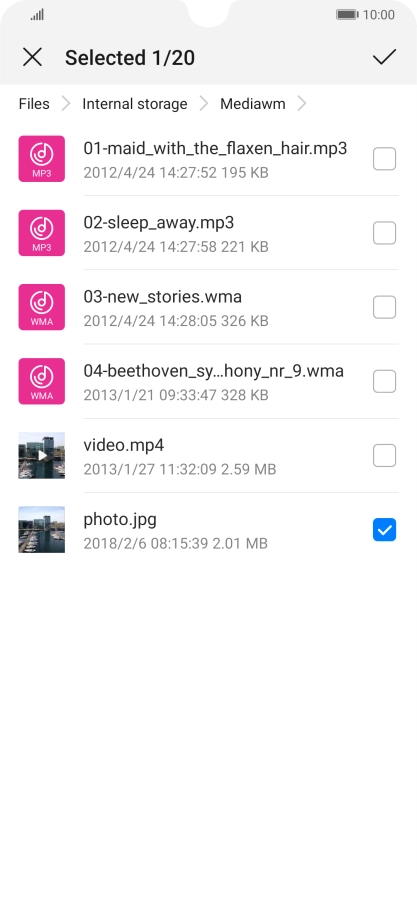Go to Files in the breadcrumb
Viewport: 417px width, 904px height.
click(x=34, y=104)
